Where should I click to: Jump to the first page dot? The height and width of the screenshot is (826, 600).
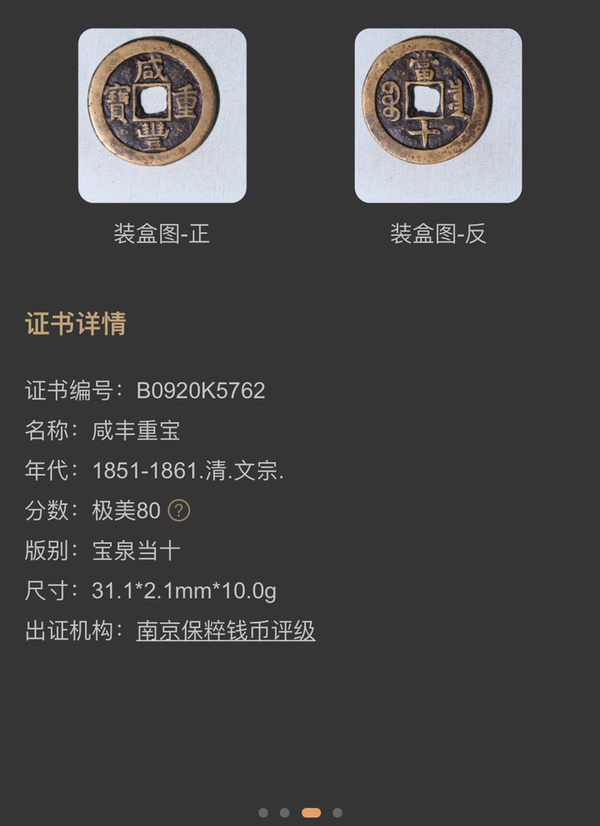(x=263, y=813)
